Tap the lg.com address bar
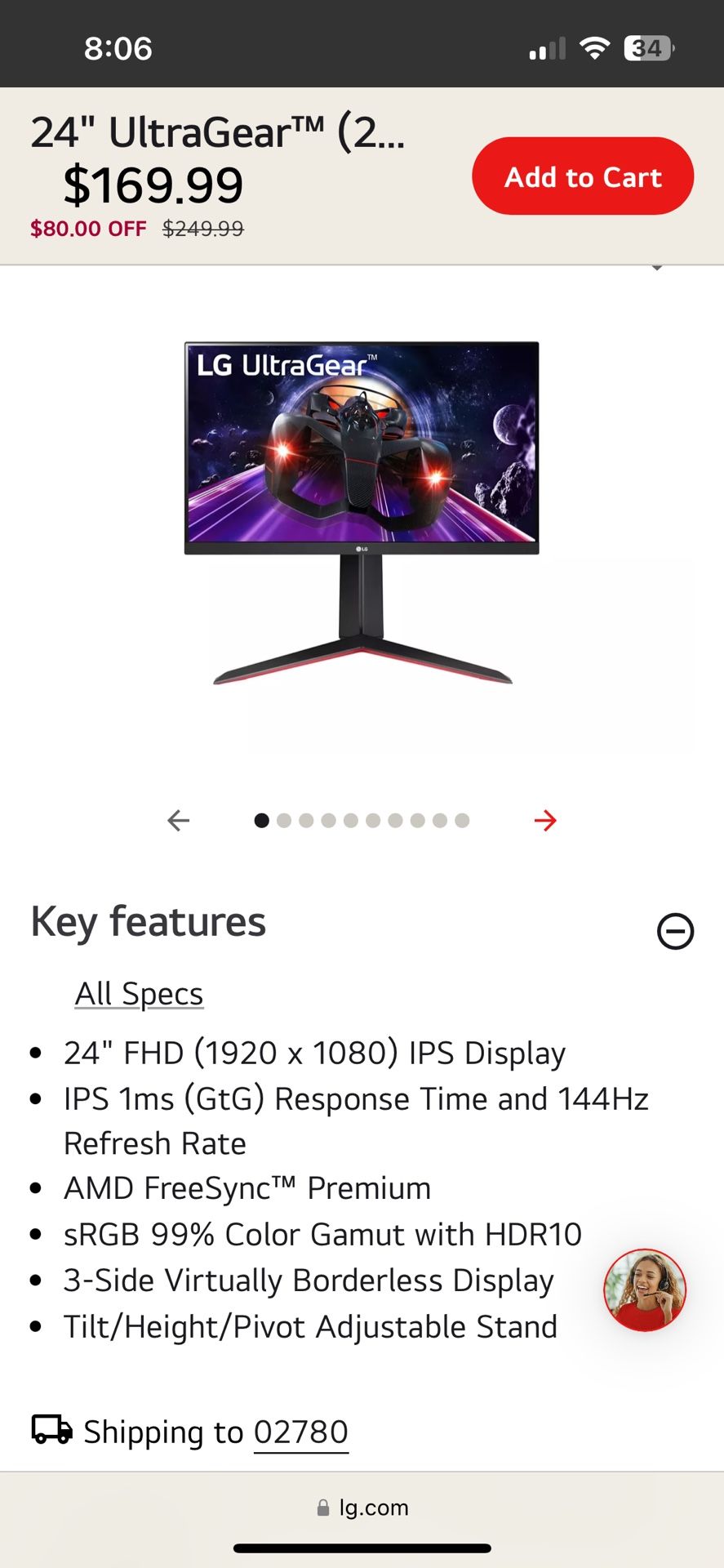 tap(362, 1508)
